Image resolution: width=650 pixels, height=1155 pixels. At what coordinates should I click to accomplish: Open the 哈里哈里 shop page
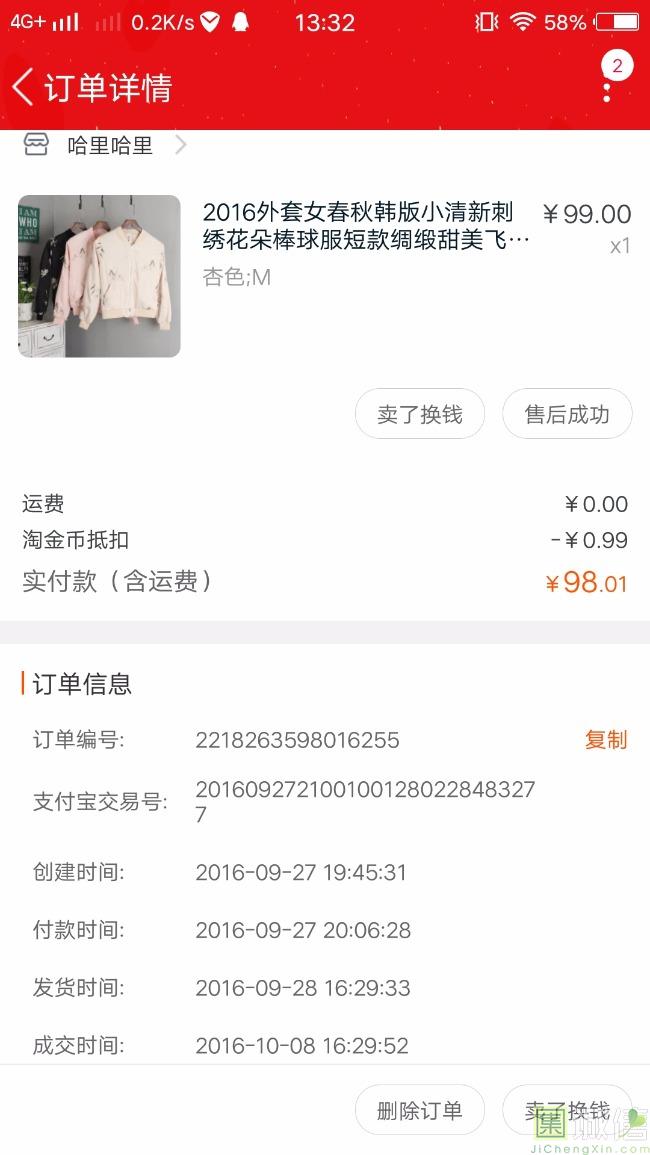point(105,145)
